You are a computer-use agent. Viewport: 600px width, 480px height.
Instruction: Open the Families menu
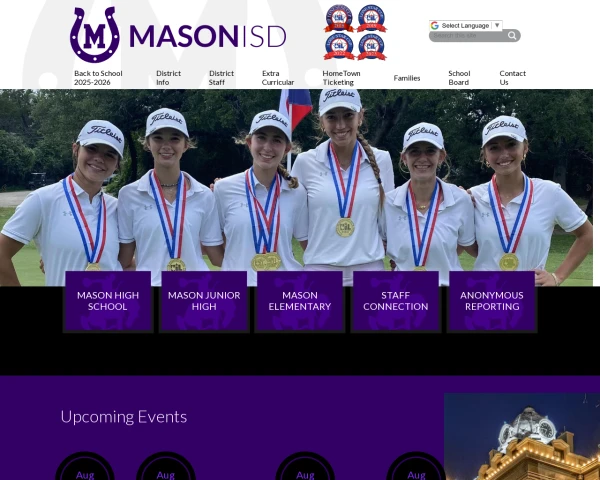pos(407,77)
